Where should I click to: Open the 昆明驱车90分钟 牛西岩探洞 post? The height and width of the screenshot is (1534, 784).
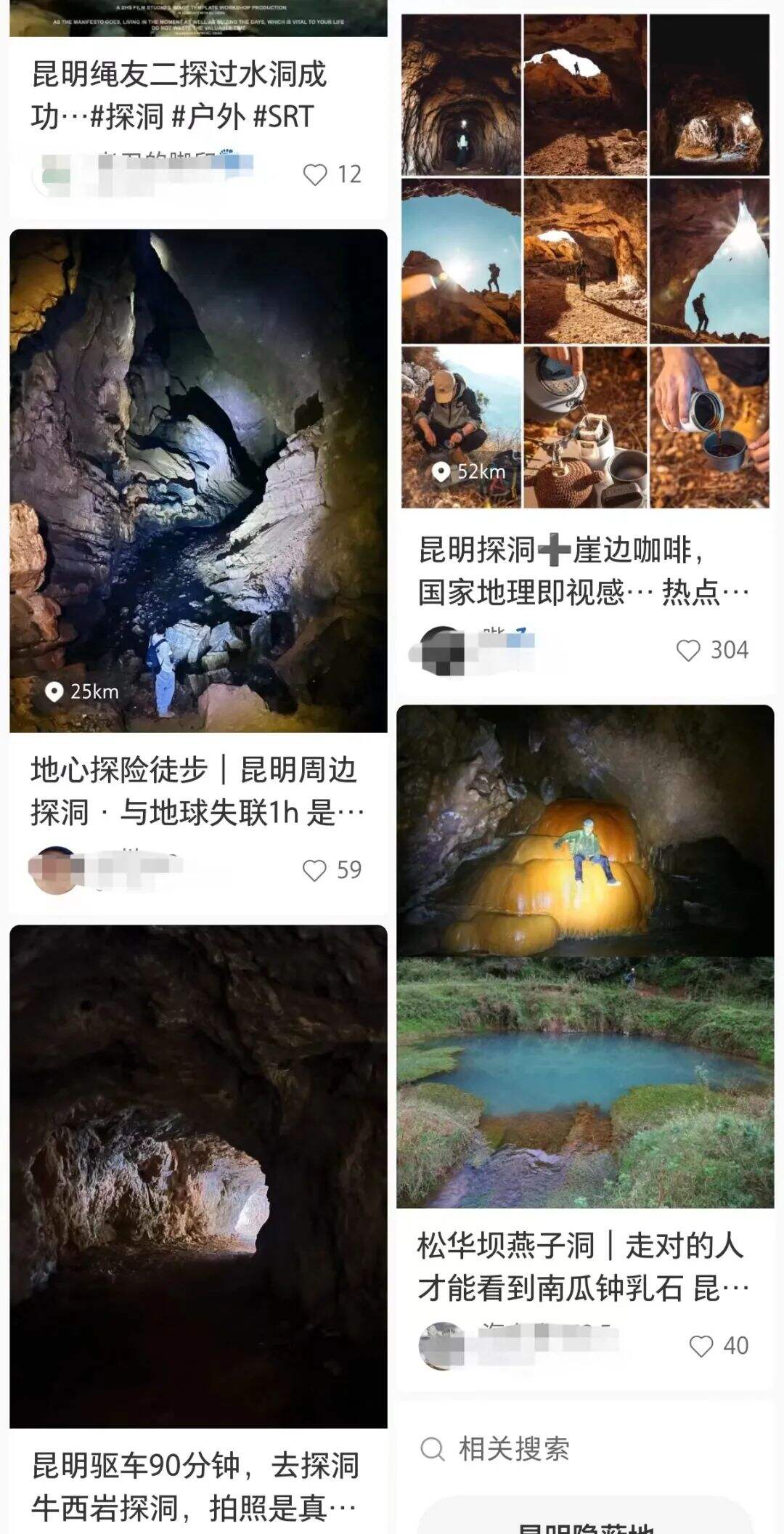[198, 1177]
